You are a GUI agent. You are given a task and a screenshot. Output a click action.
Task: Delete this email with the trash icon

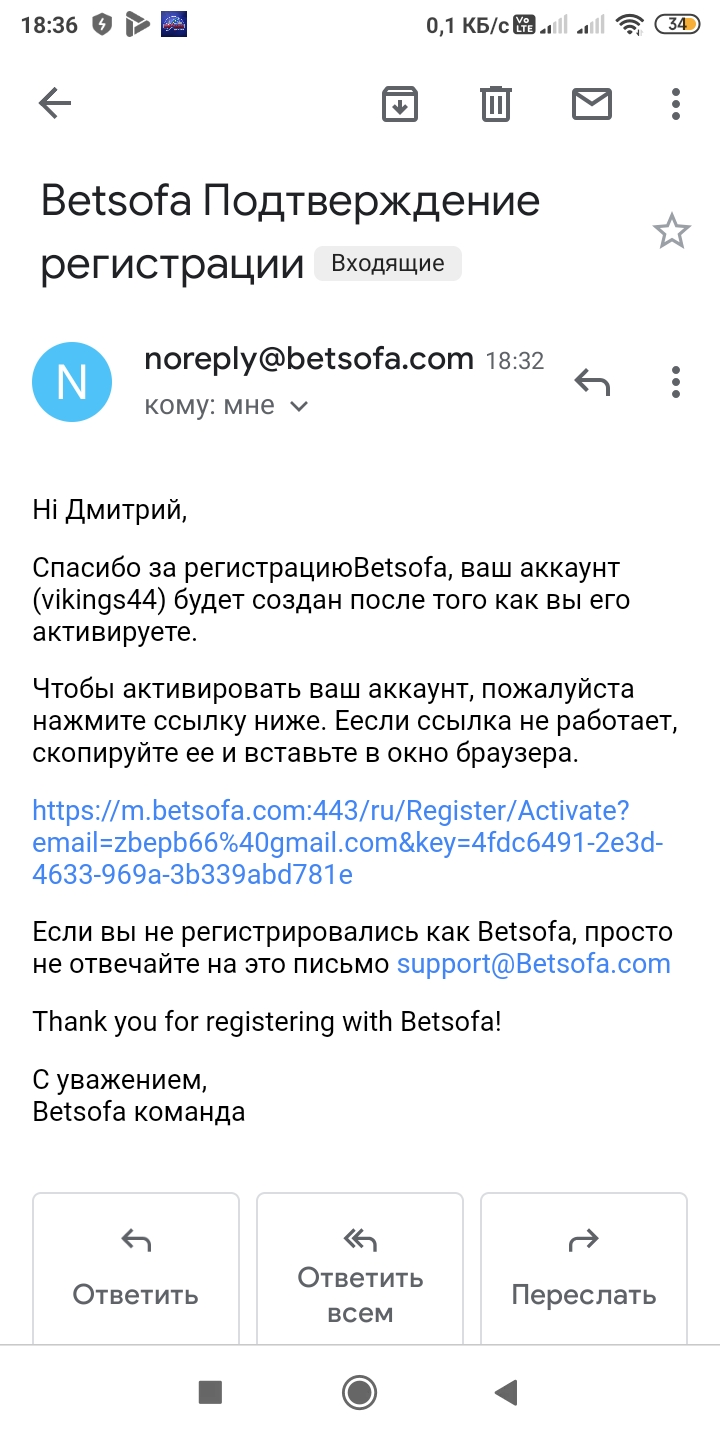(496, 104)
